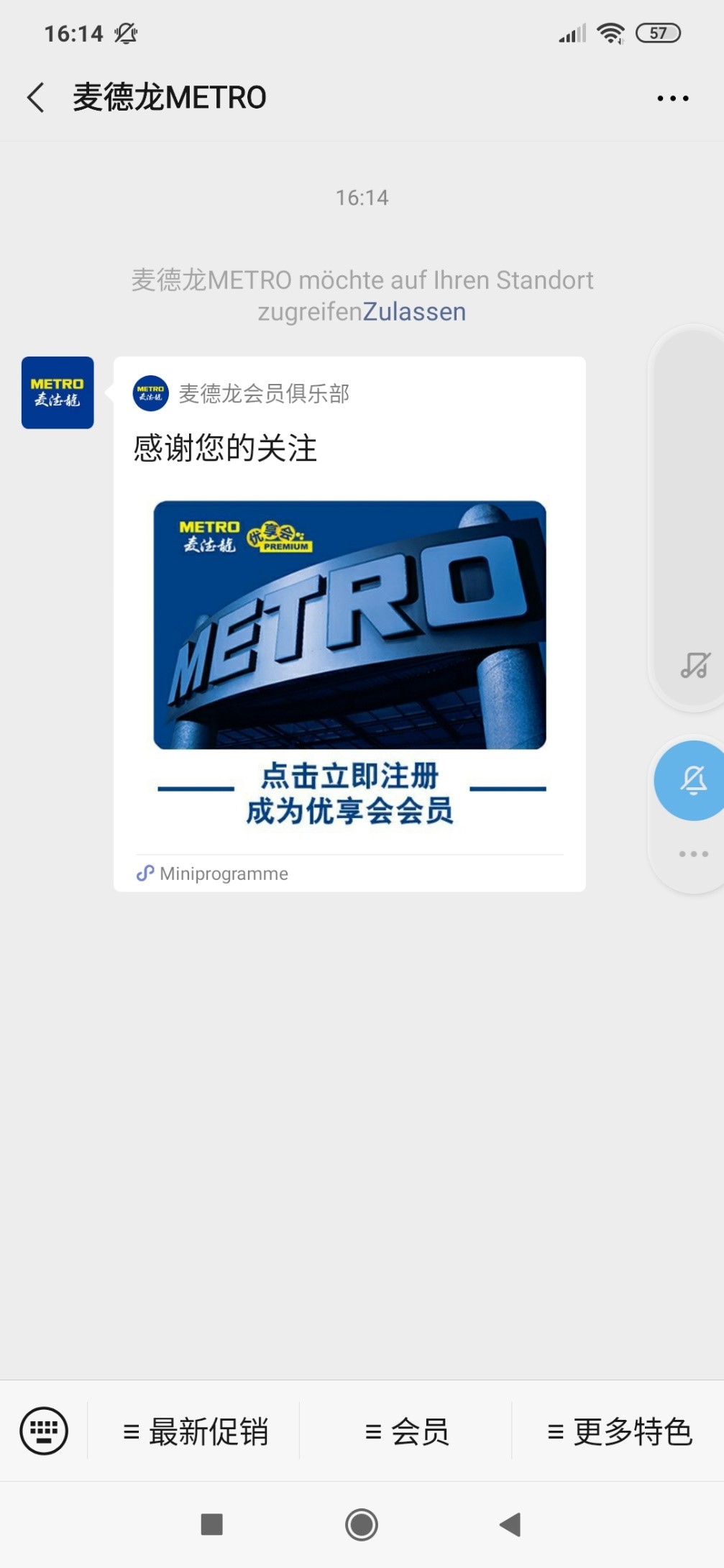Tap the muted media sound icon
Image resolution: width=724 pixels, height=1568 pixels.
[x=695, y=665]
